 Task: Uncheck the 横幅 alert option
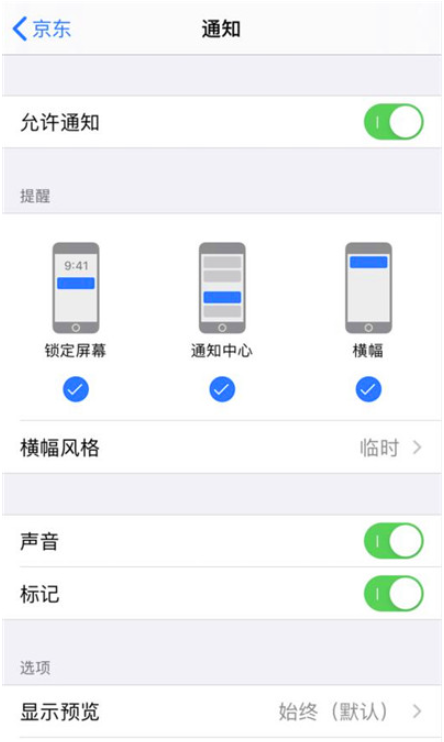click(368, 389)
